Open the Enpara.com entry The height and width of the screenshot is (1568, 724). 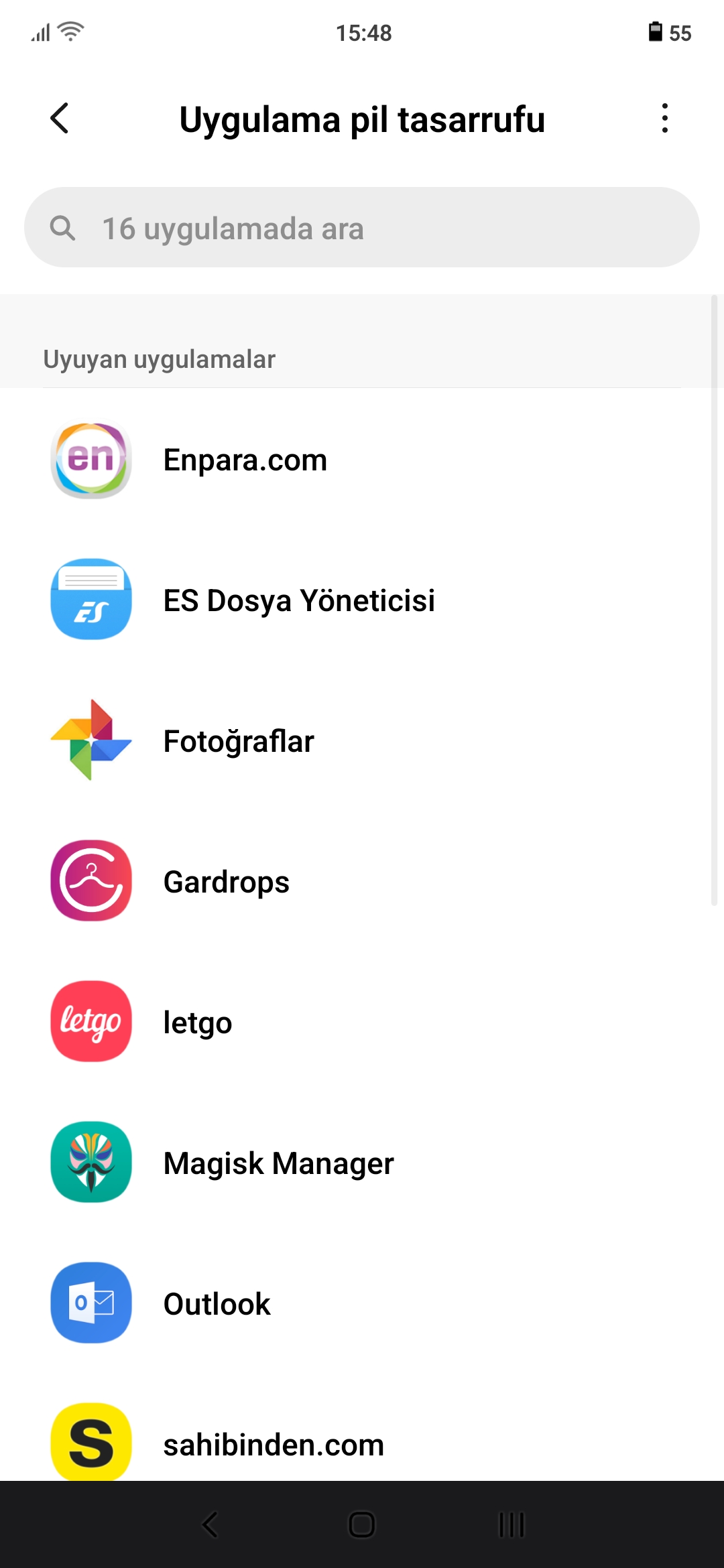tap(362, 460)
